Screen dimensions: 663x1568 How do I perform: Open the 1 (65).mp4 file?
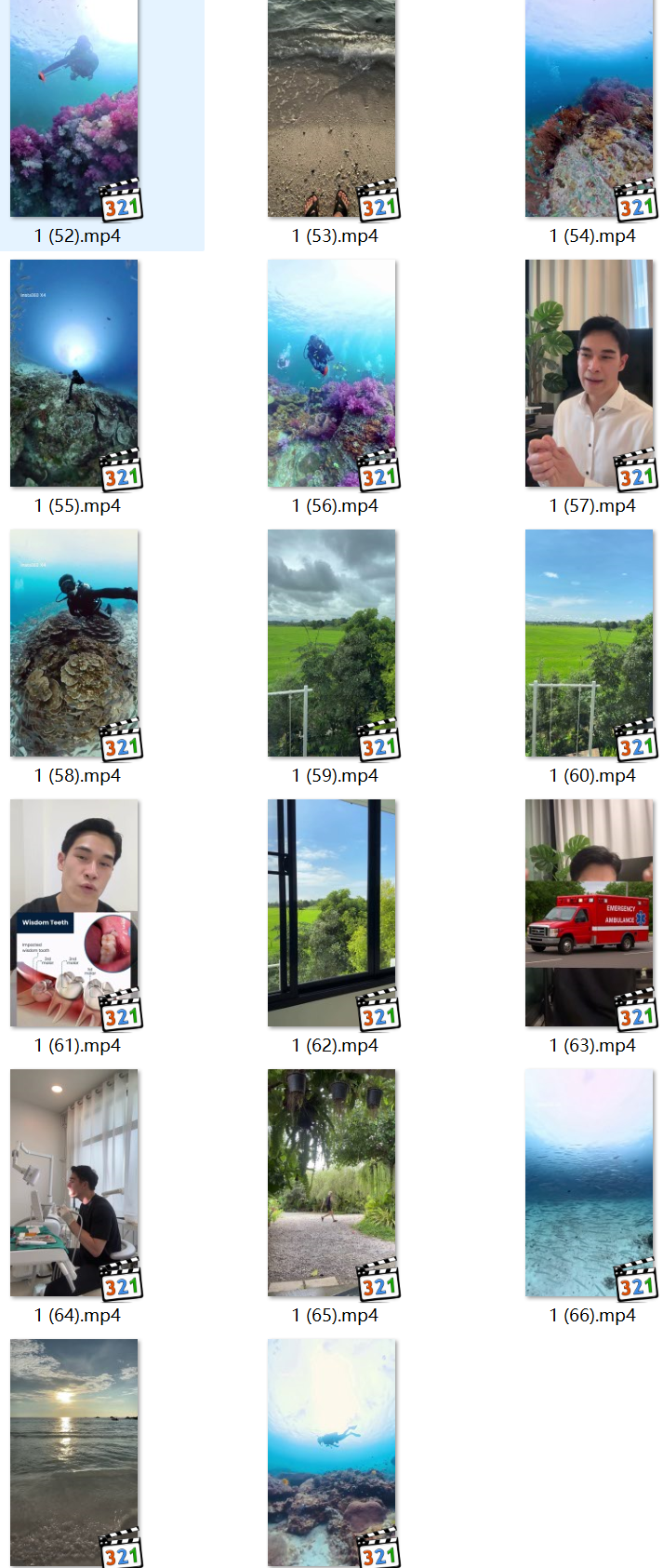point(332,1183)
